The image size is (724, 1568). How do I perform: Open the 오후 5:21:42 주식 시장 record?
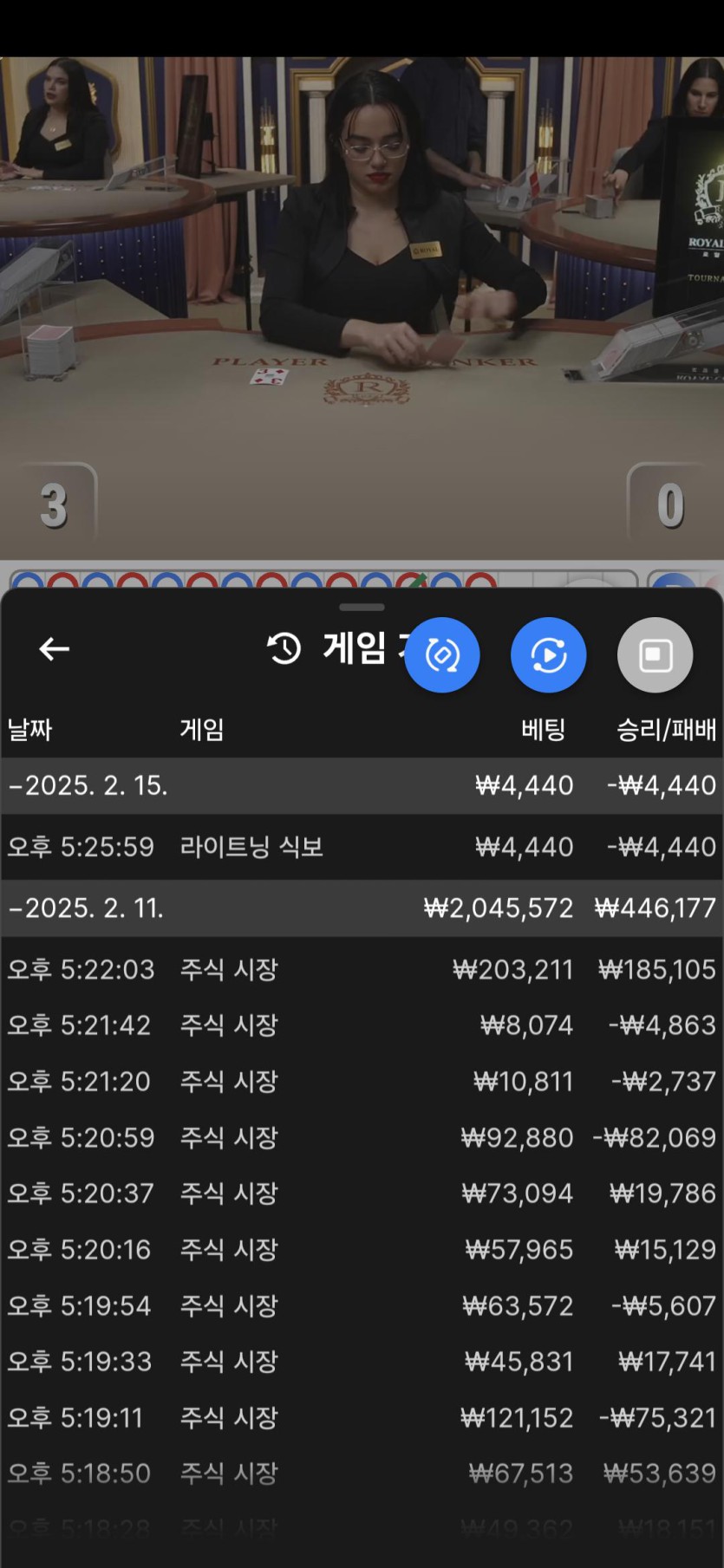pyautogui.click(x=362, y=1025)
